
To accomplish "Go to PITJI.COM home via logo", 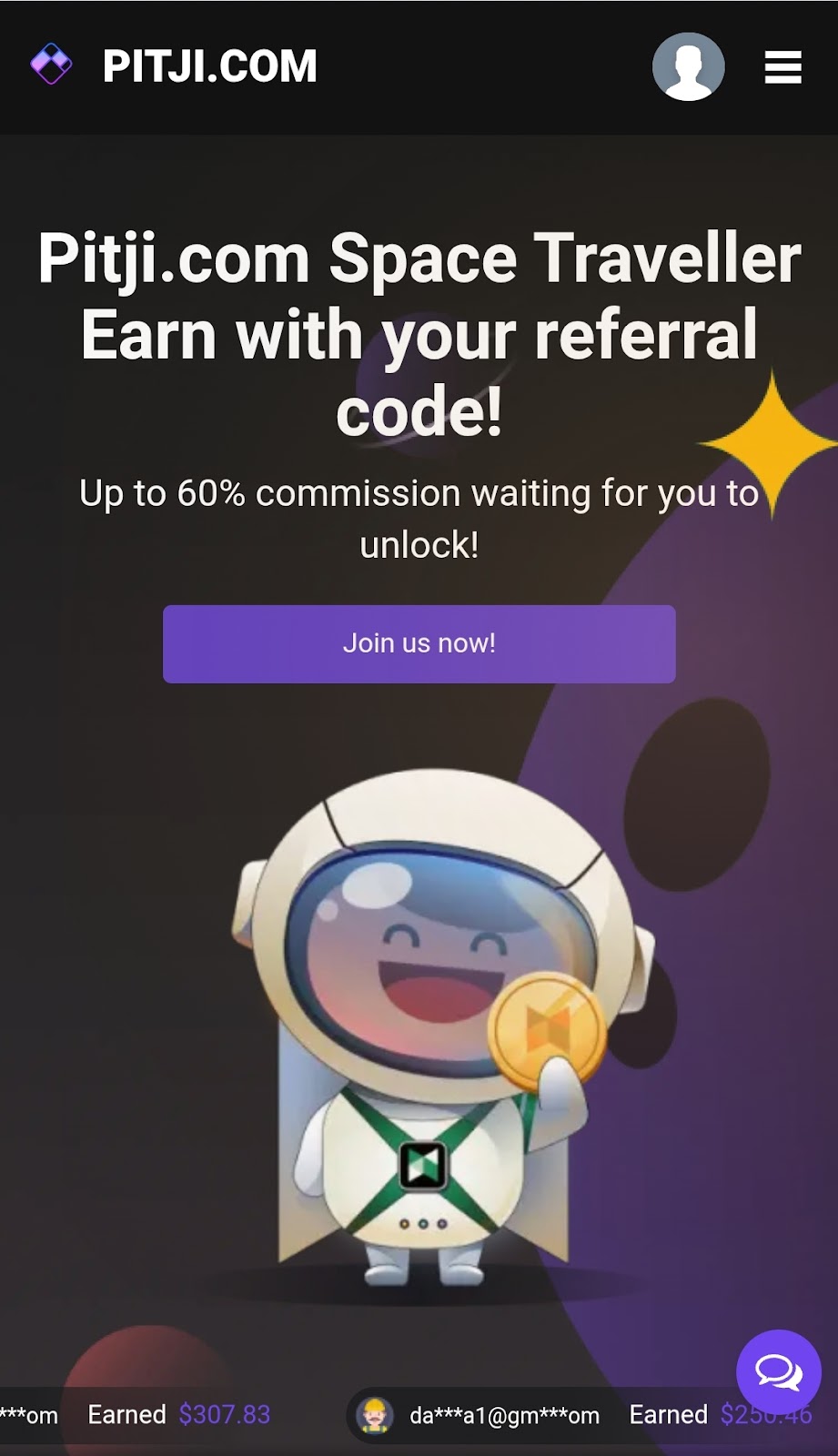I will [173, 66].
